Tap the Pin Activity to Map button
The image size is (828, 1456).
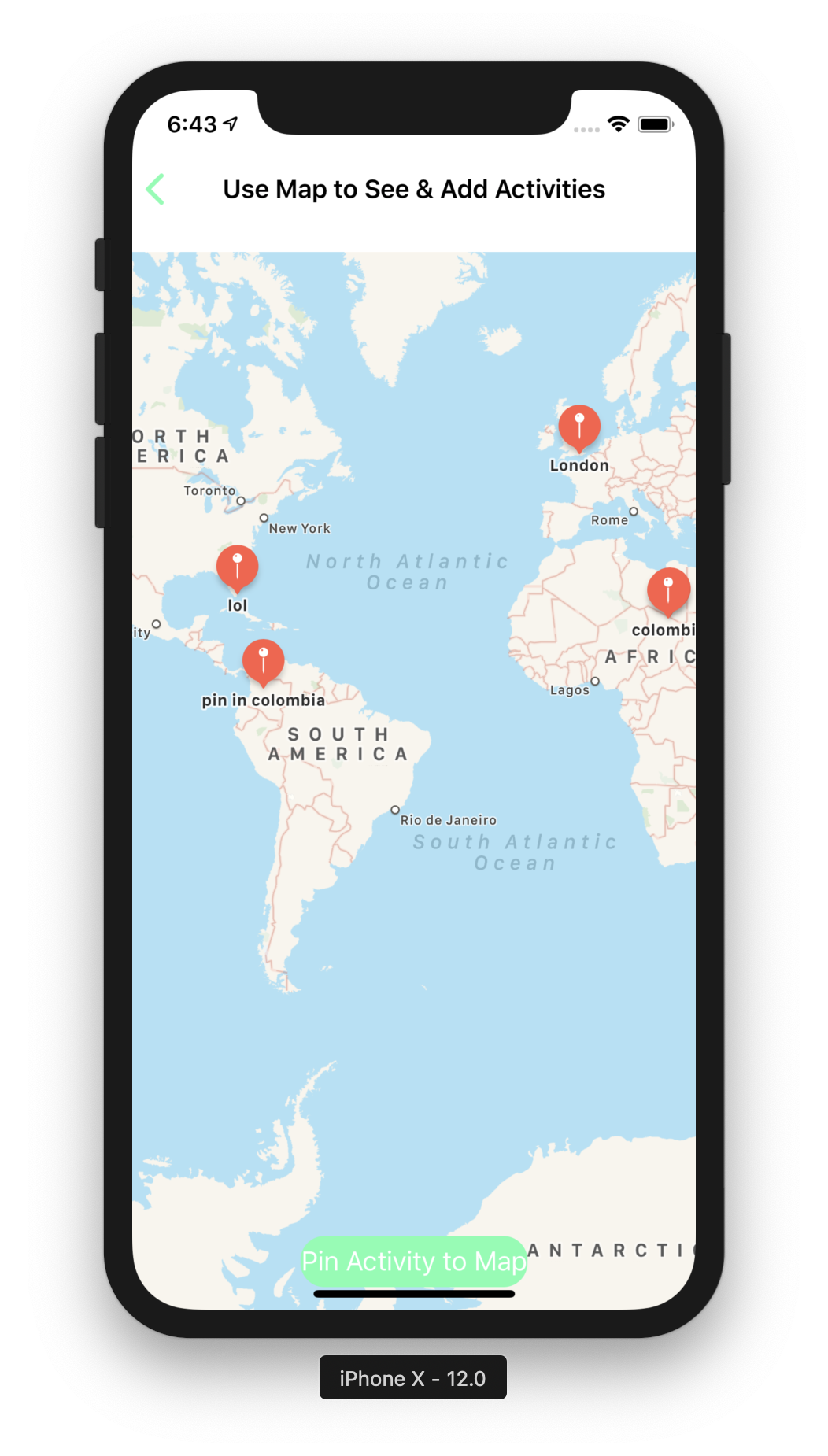tap(414, 1261)
